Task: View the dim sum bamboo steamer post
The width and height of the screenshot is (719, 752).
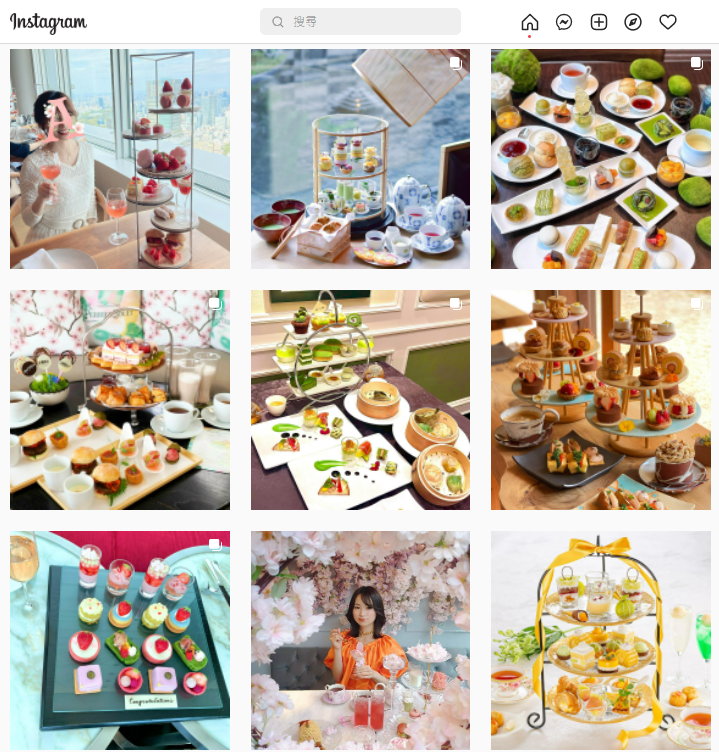Action: (360, 400)
